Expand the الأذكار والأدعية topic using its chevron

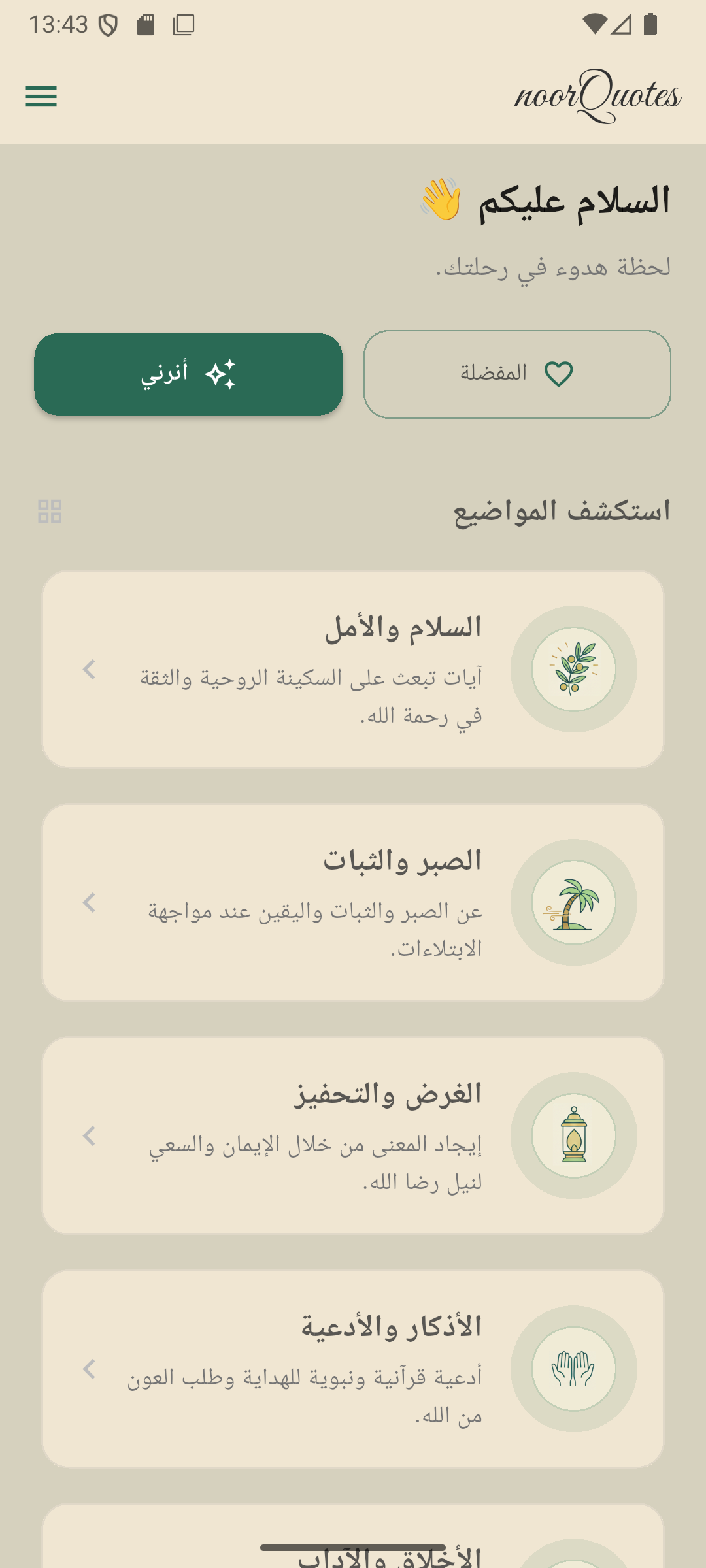coord(88,1369)
